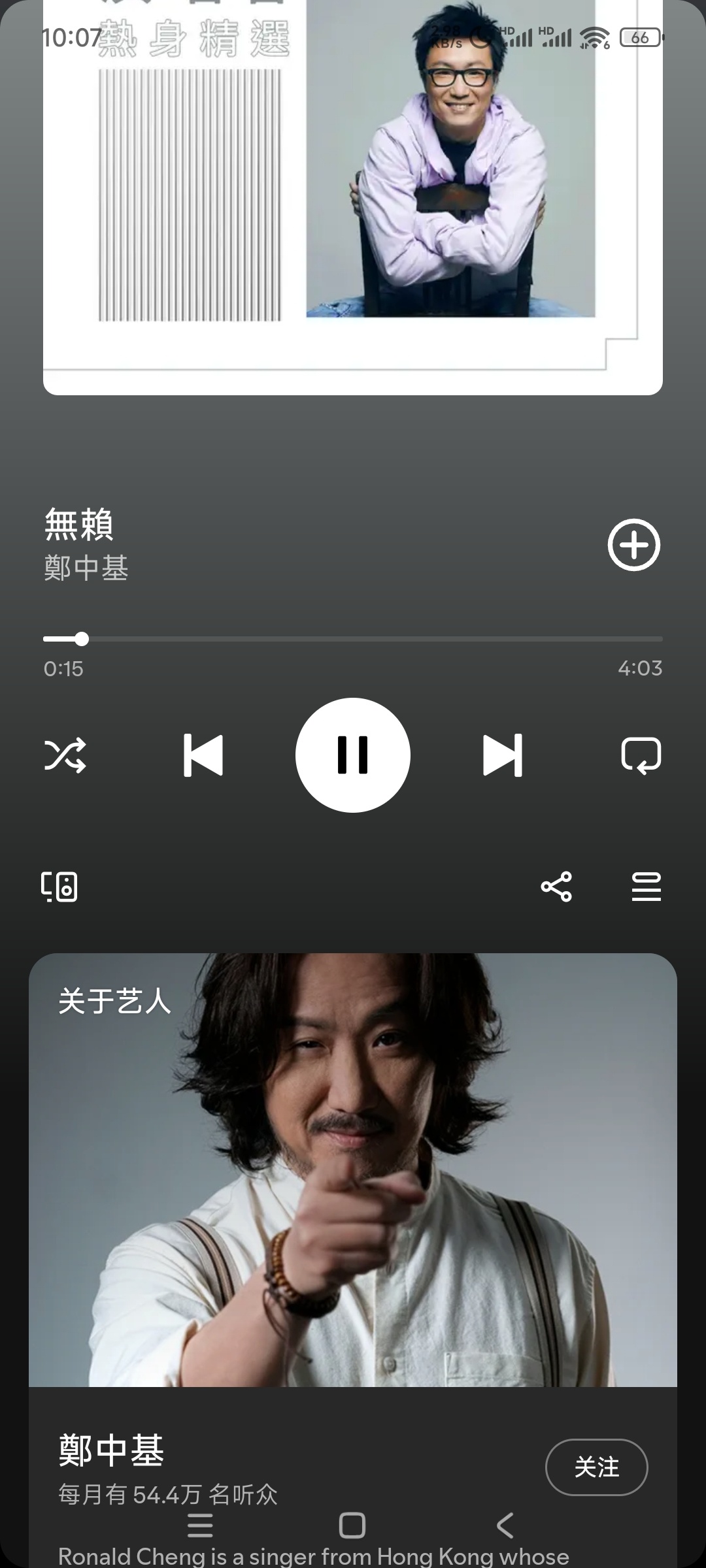Tap the song progress bar

(x=353, y=639)
